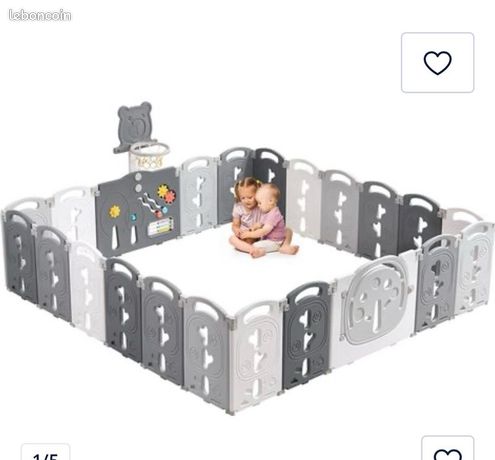Save the playpen listing with the fully visible heart
The height and width of the screenshot is (460, 495).
(x=437, y=63)
